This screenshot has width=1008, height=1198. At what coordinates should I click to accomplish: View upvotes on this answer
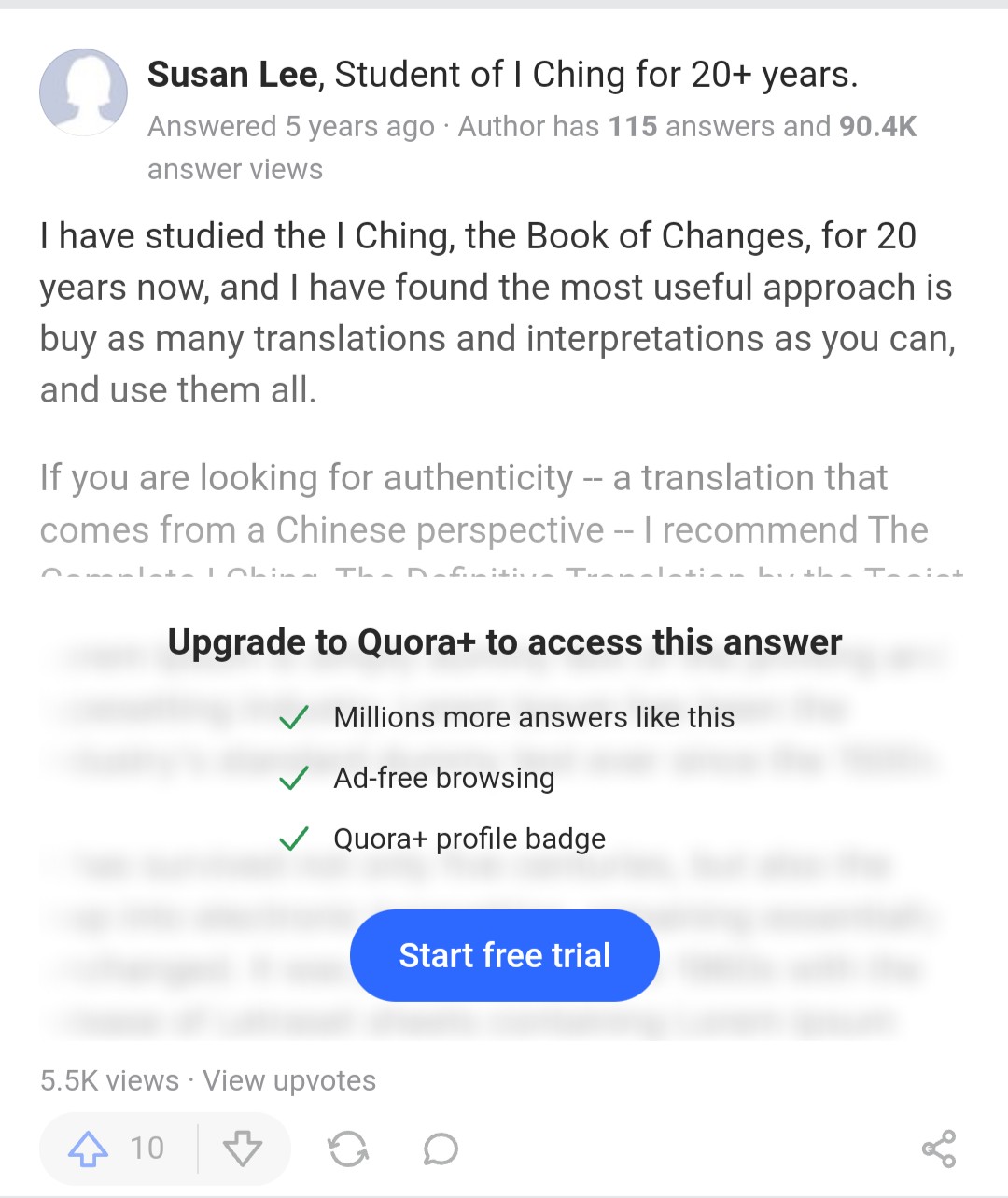(x=289, y=1080)
